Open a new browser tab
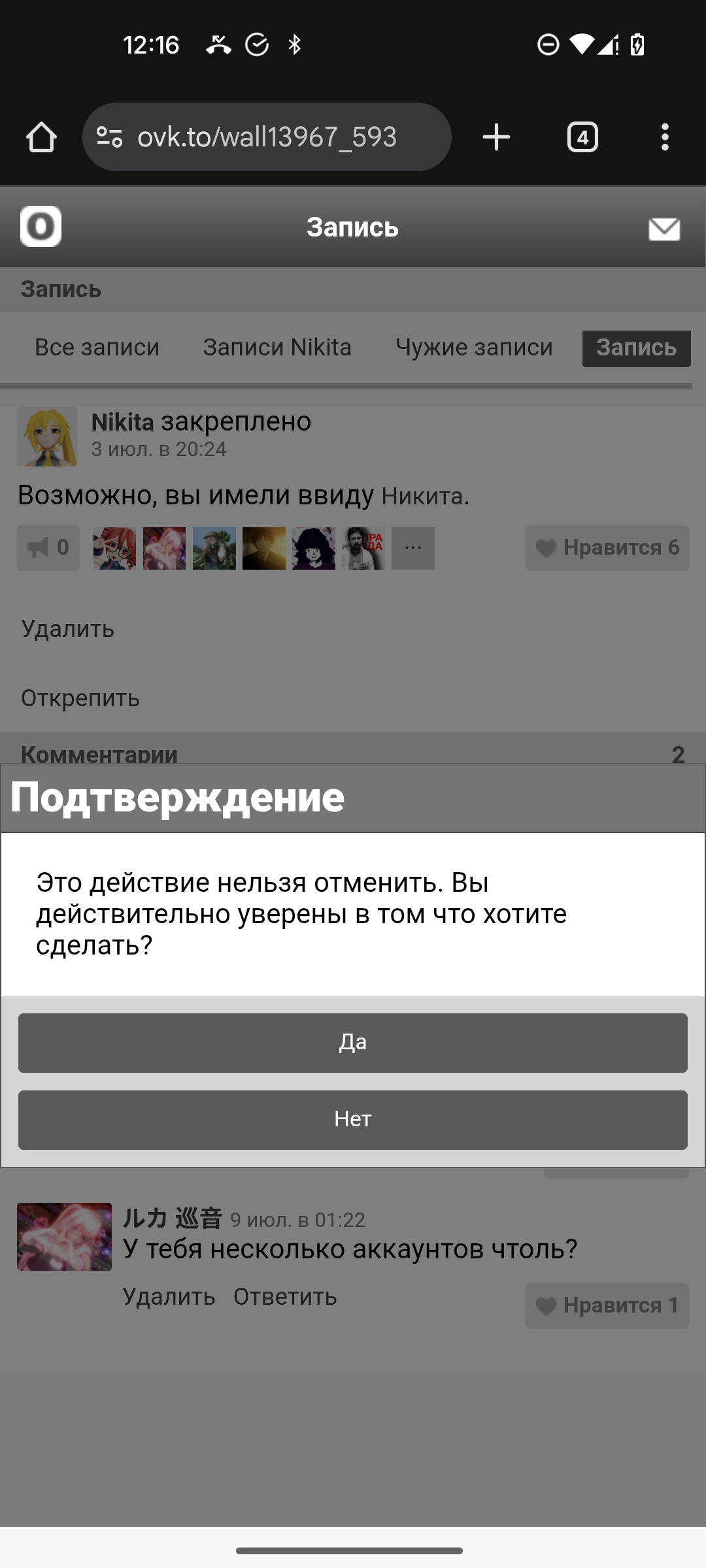This screenshot has width=706, height=1568. click(x=496, y=137)
